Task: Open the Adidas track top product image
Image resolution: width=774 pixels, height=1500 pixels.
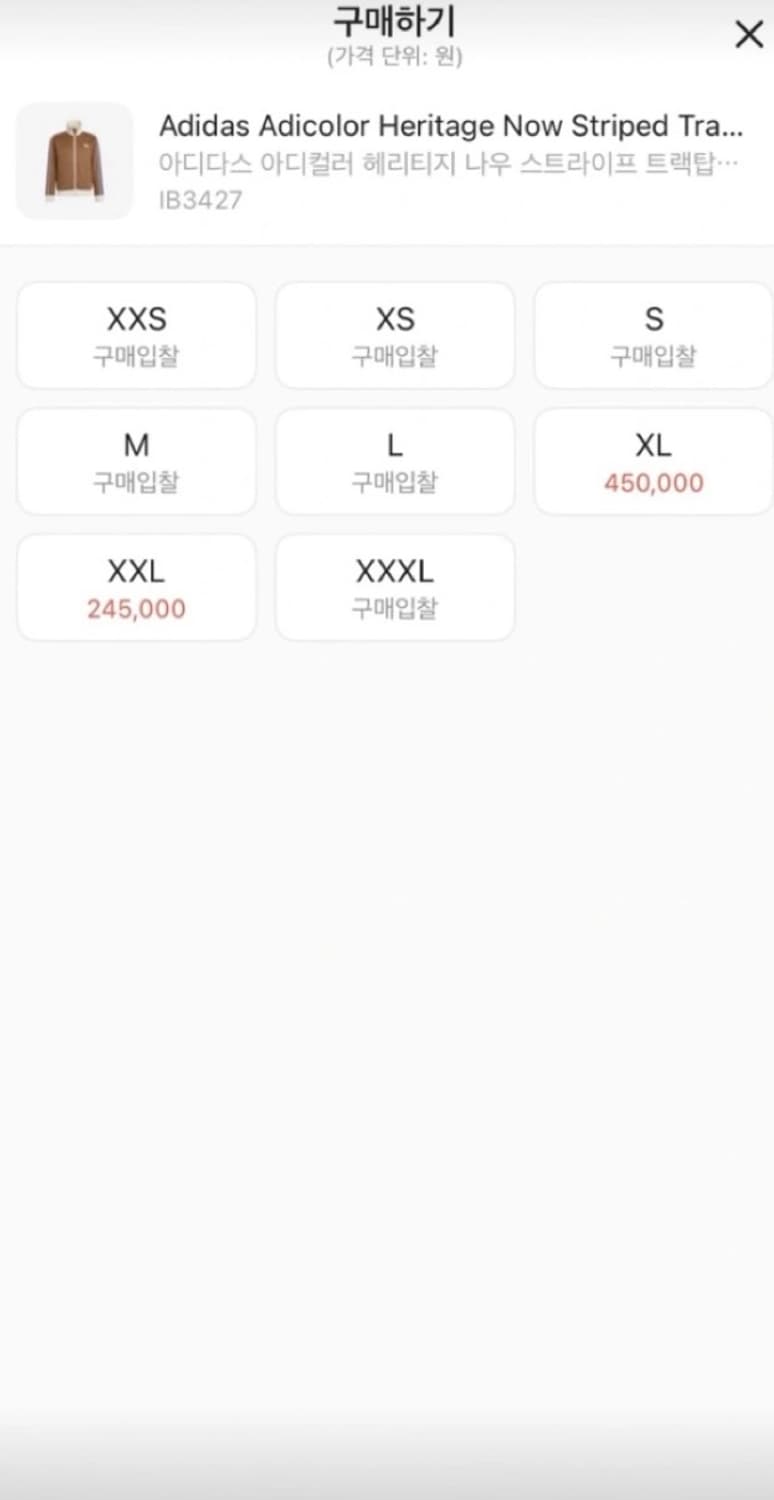Action: pos(74,161)
